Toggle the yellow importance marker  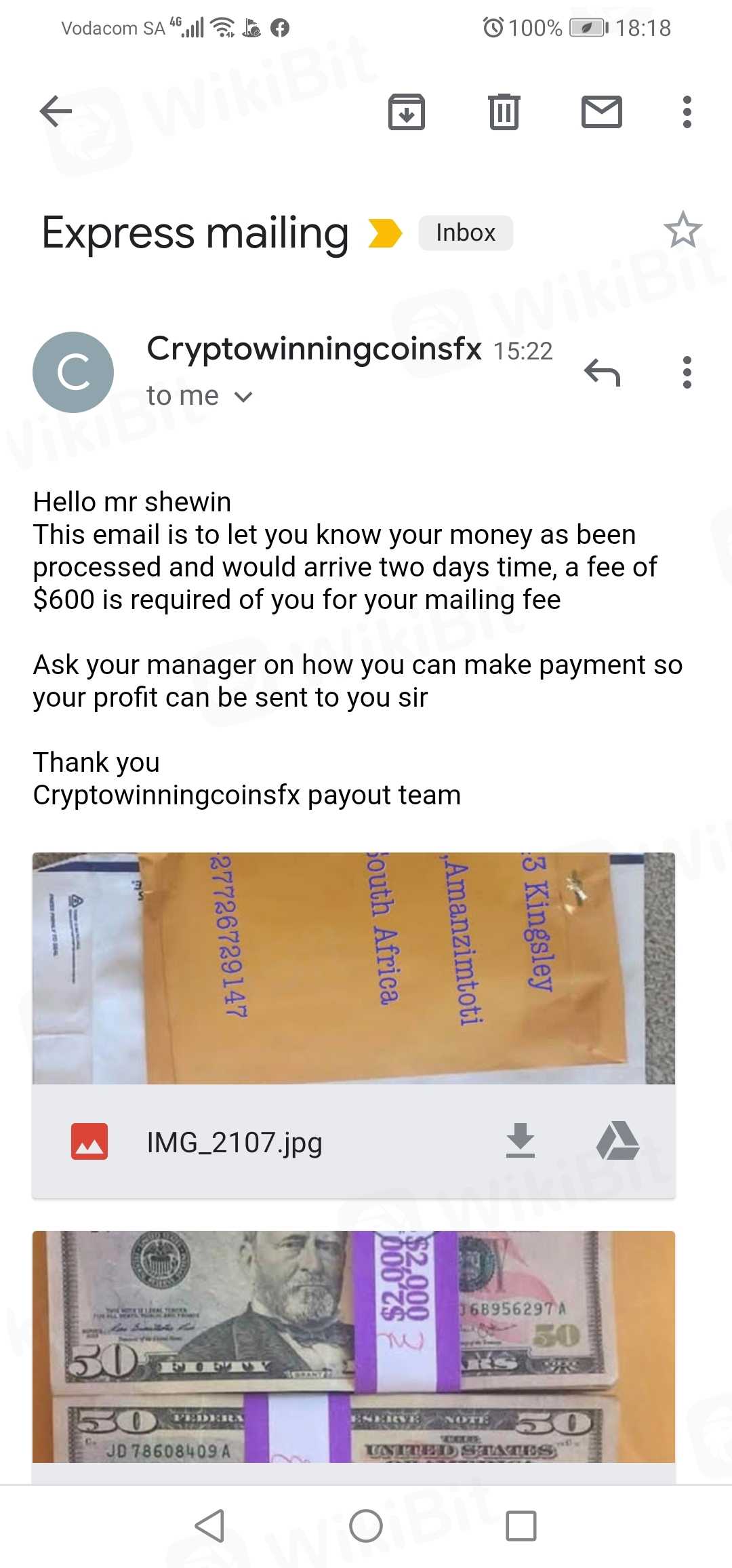coord(384,233)
